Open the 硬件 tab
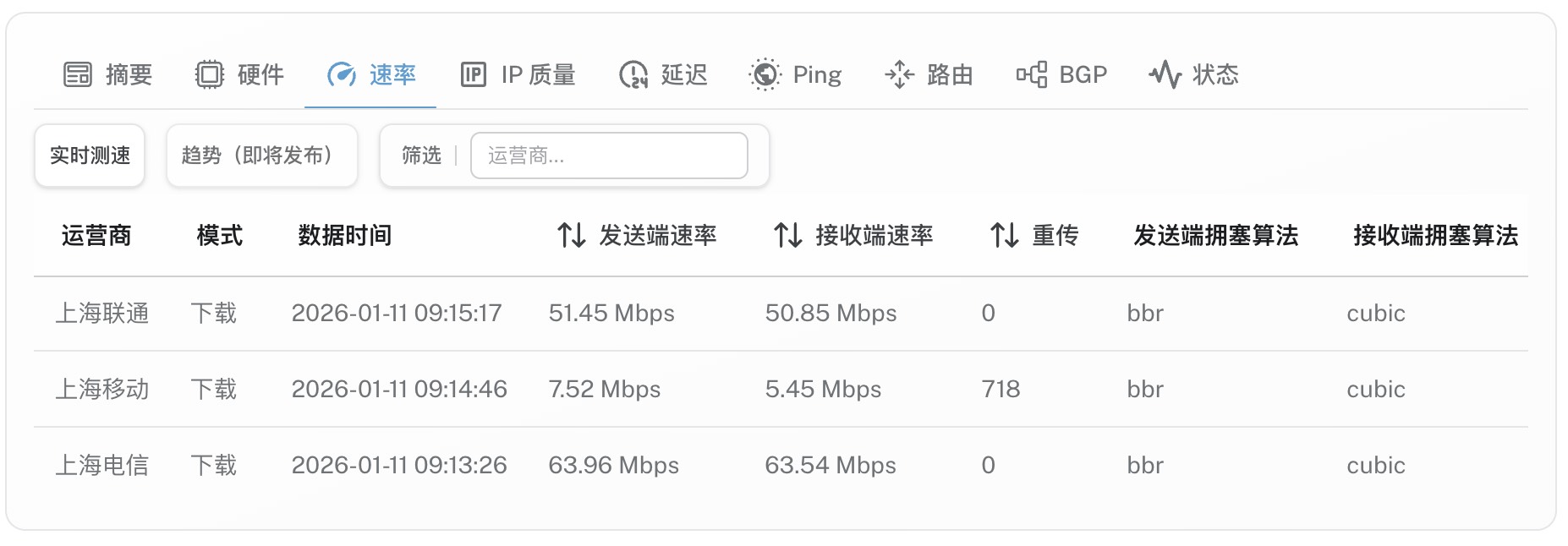The image size is (1568, 546). (239, 75)
